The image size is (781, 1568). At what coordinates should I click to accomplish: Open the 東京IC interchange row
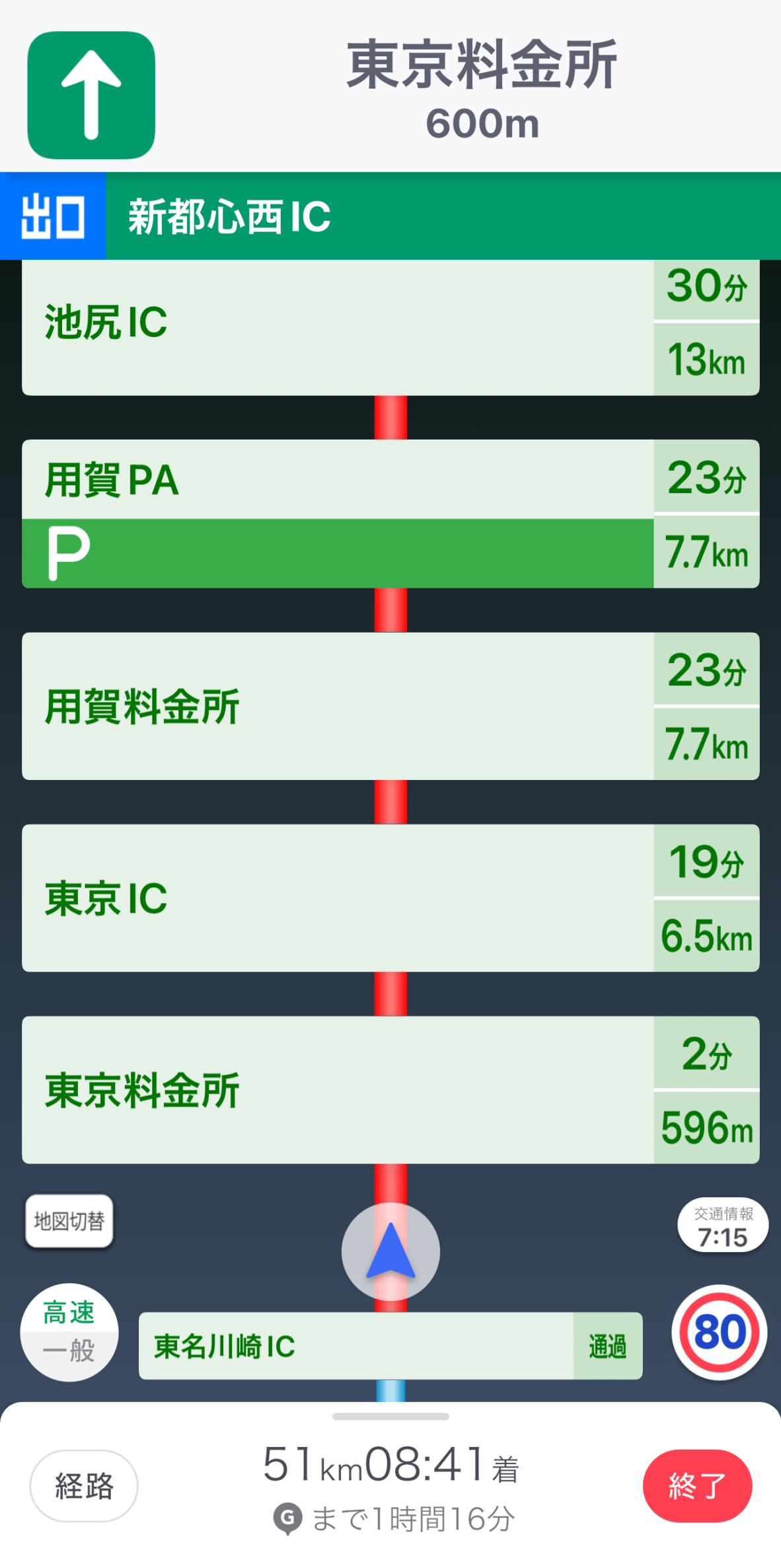pos(337,898)
